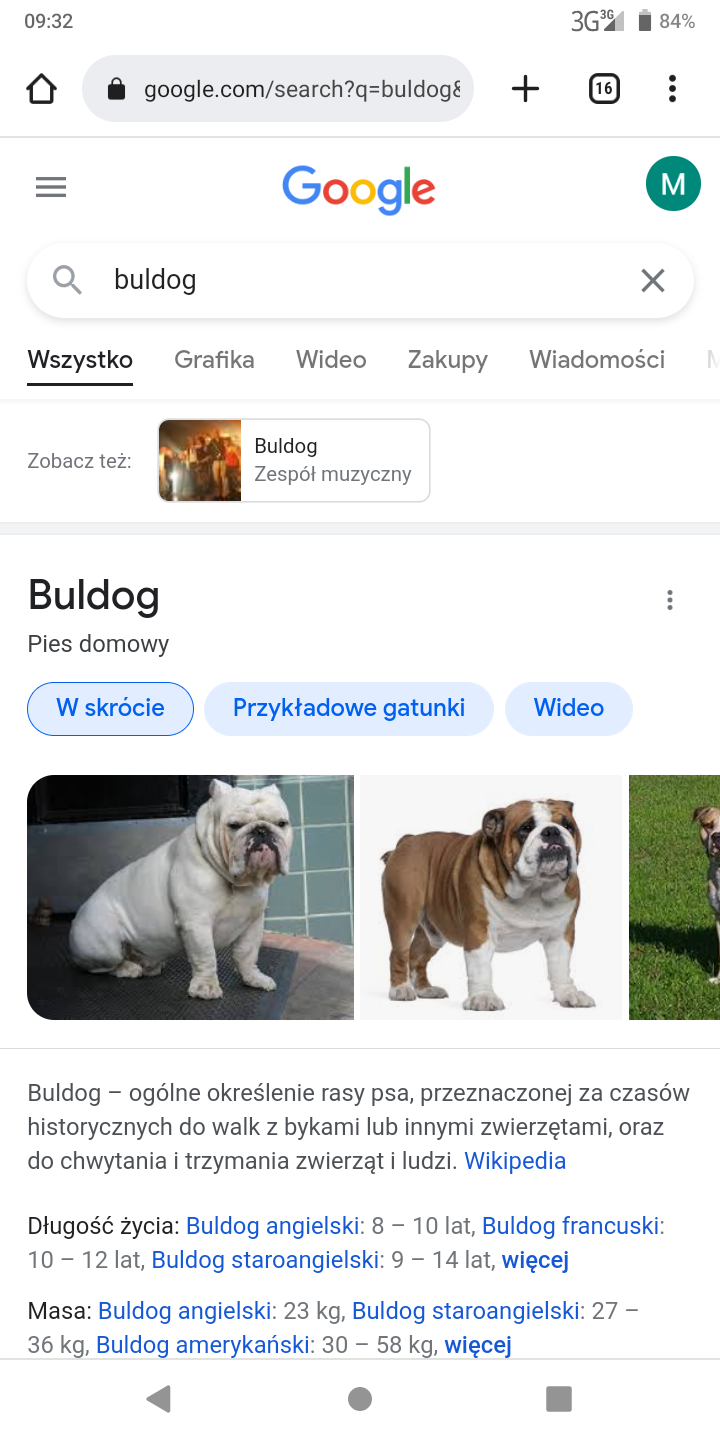
Task: Open the Google account avatar M
Action: coord(673,184)
